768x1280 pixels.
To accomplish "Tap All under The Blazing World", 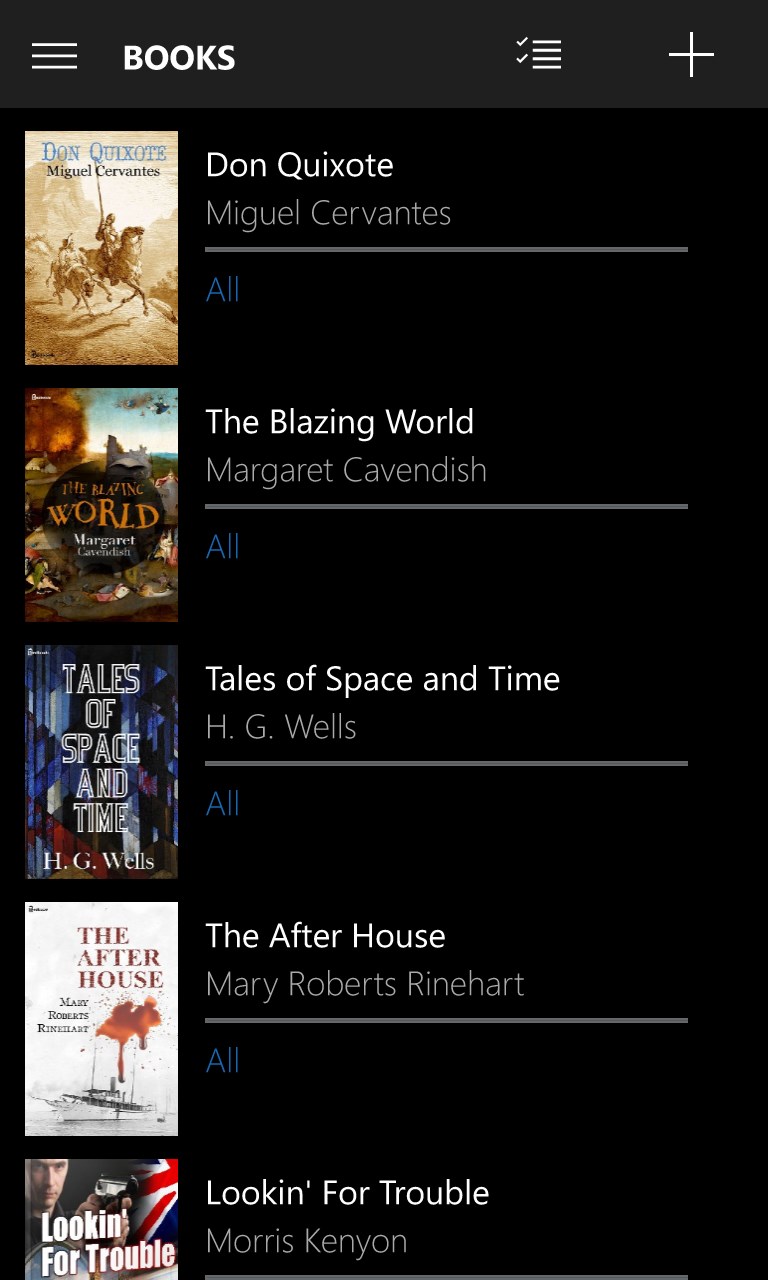I will [x=222, y=547].
